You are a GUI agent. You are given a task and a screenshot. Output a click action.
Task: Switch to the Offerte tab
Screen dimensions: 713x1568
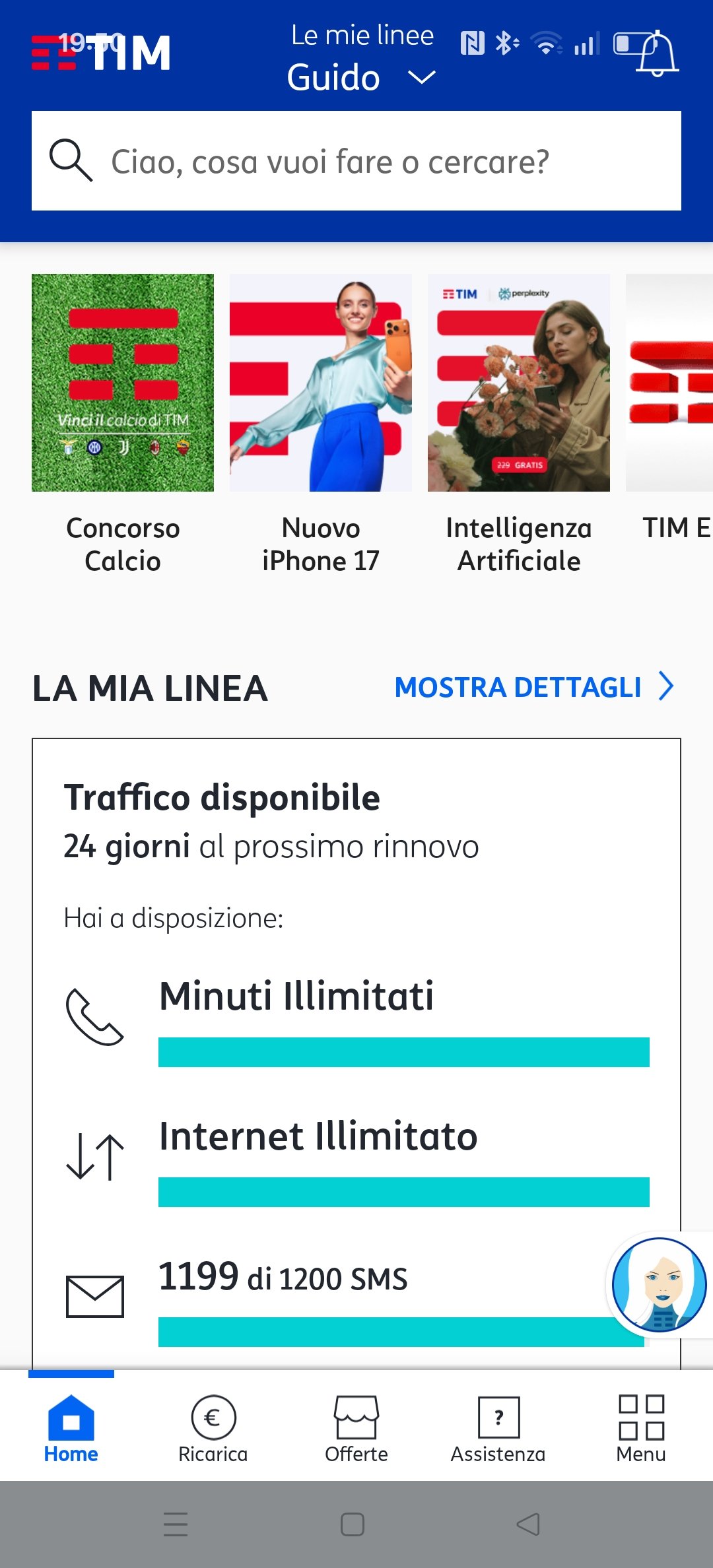(356, 1425)
